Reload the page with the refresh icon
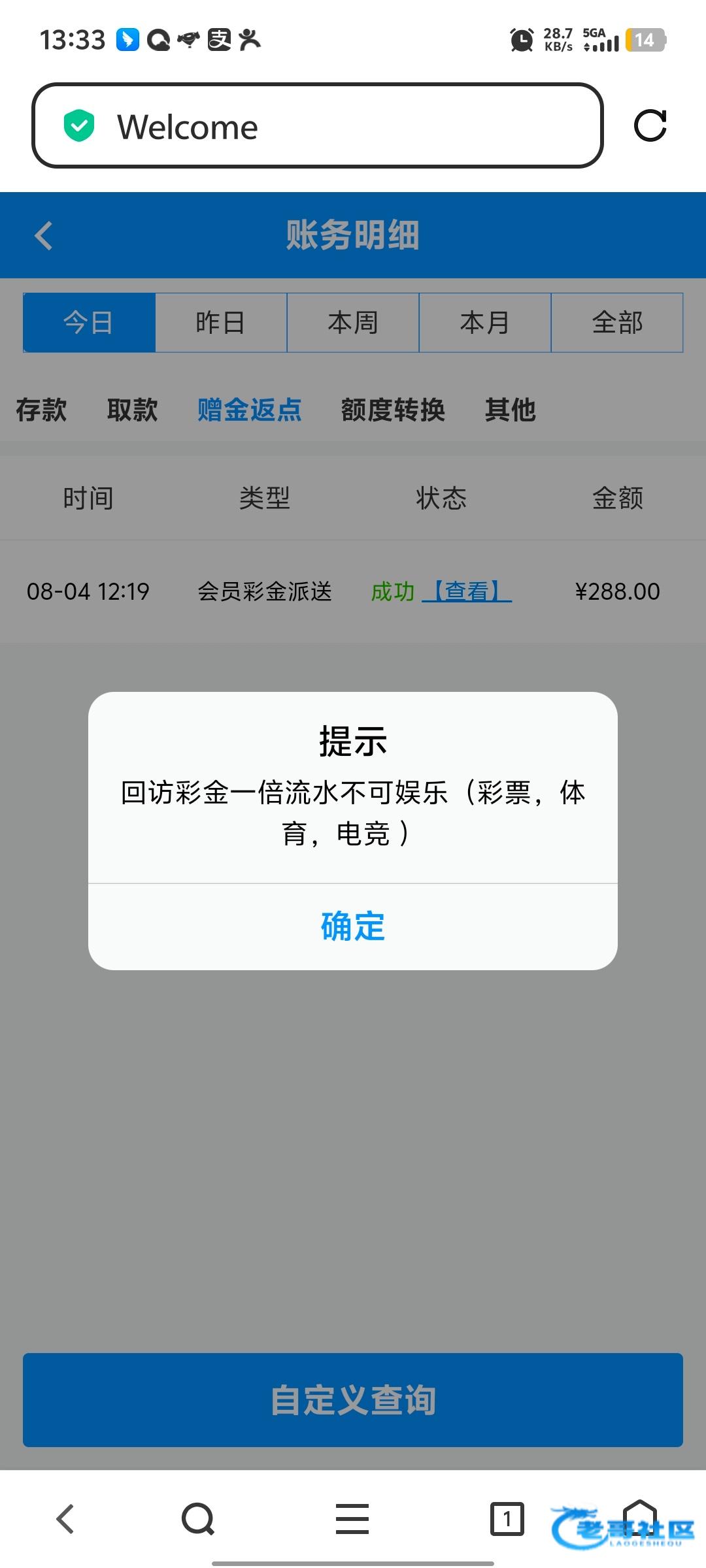This screenshot has height=1568, width=706. [x=650, y=125]
